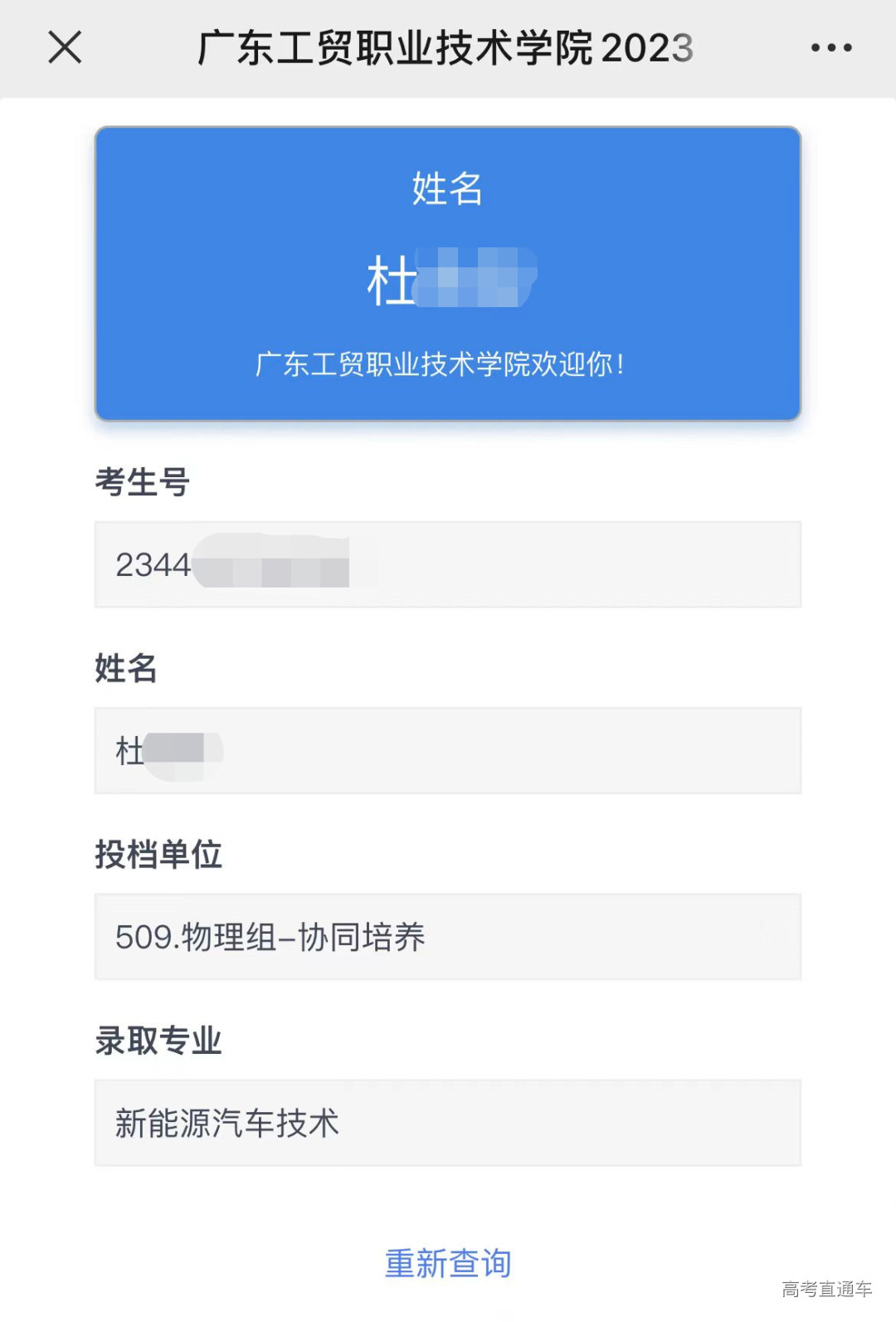Screen dimensions: 896x1322
Task: Click the 姓名 name input field
Action: 448,751
